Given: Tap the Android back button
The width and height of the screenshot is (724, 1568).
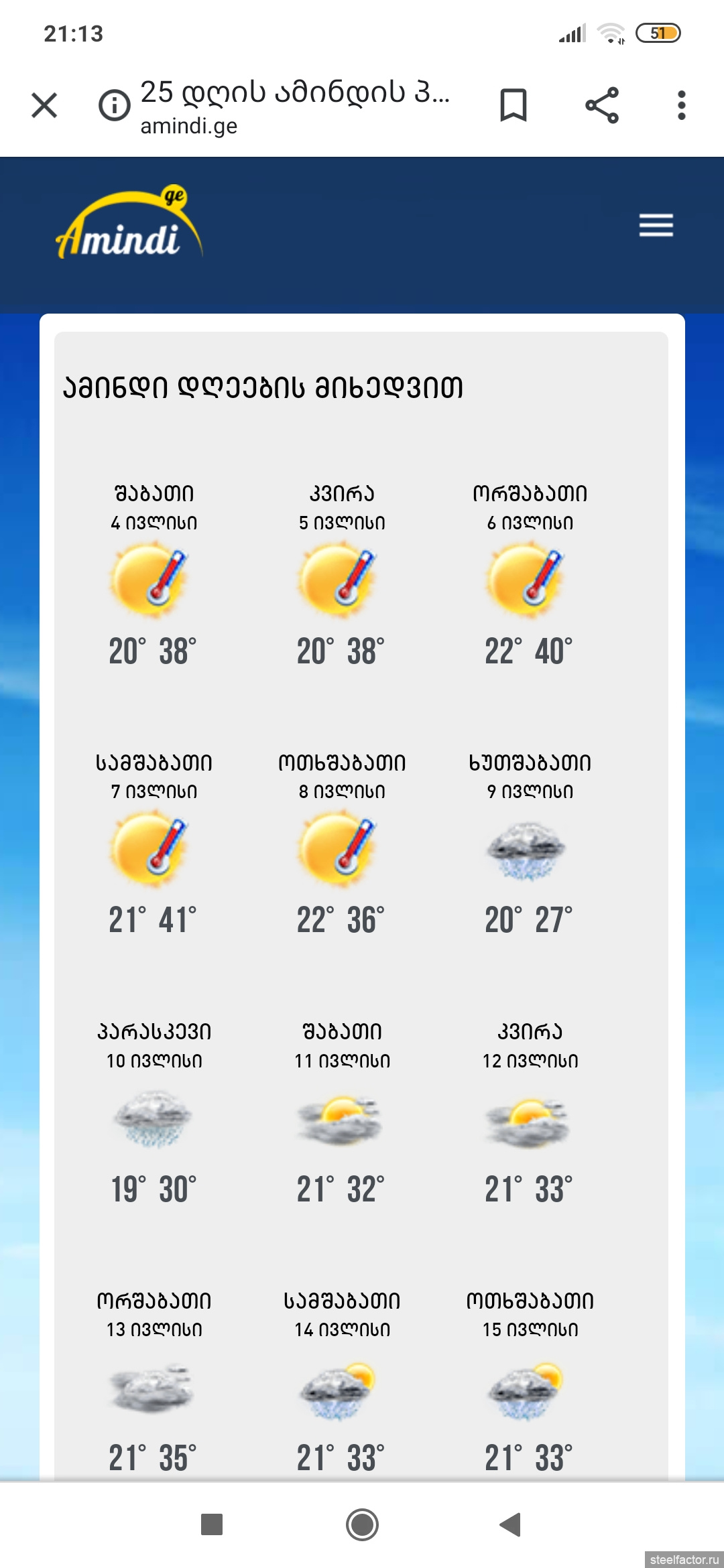Looking at the screenshot, I should [510, 1524].
